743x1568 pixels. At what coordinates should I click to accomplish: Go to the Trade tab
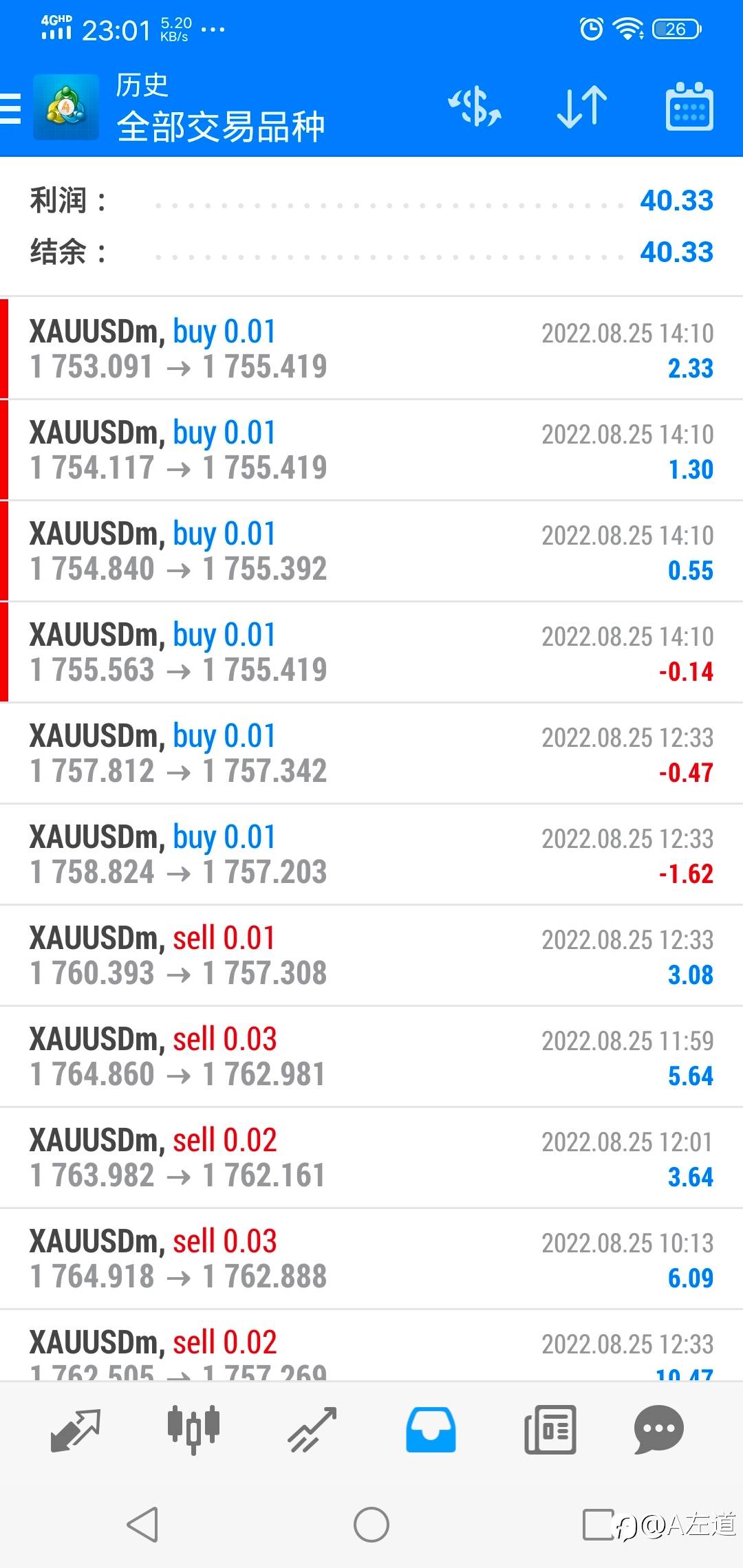312,1430
